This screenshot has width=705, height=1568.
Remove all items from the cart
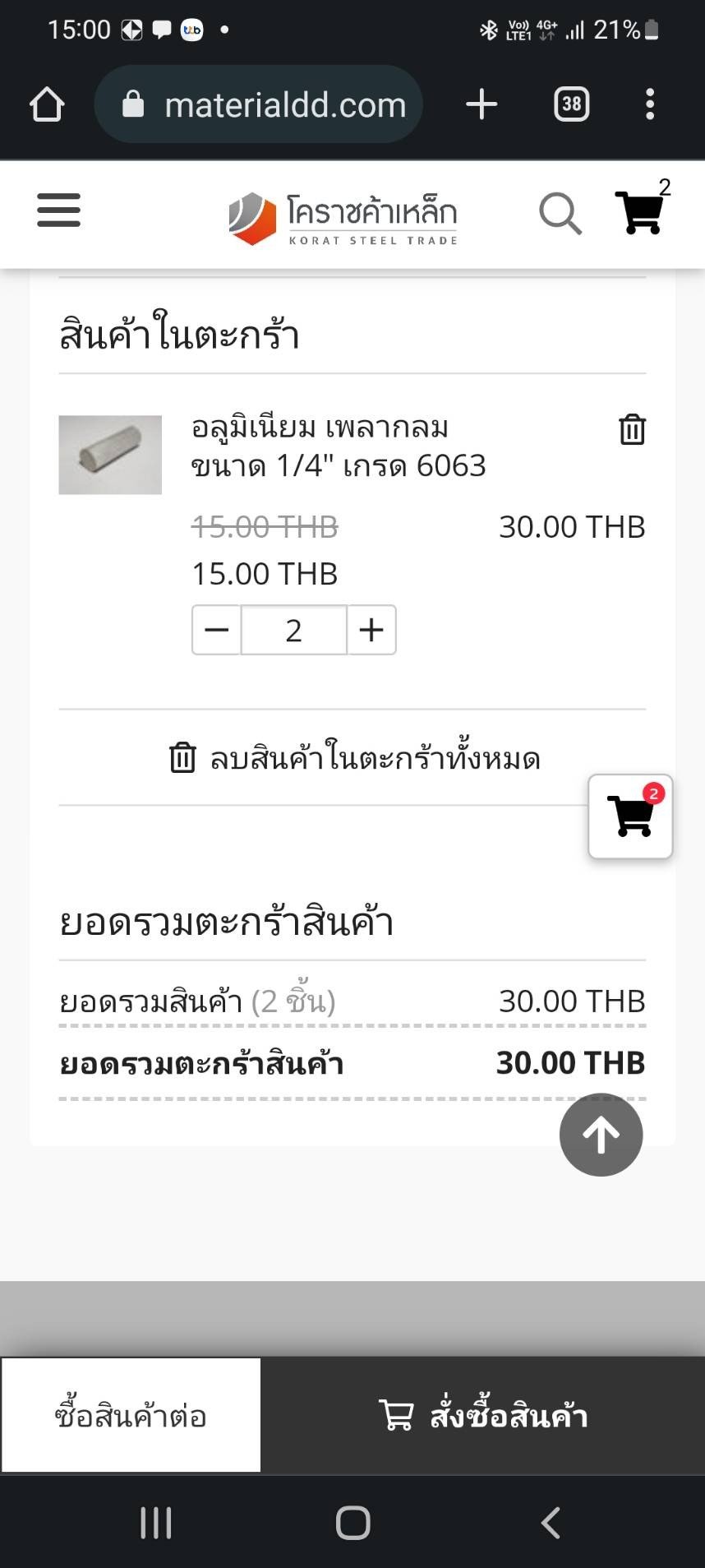click(x=354, y=758)
